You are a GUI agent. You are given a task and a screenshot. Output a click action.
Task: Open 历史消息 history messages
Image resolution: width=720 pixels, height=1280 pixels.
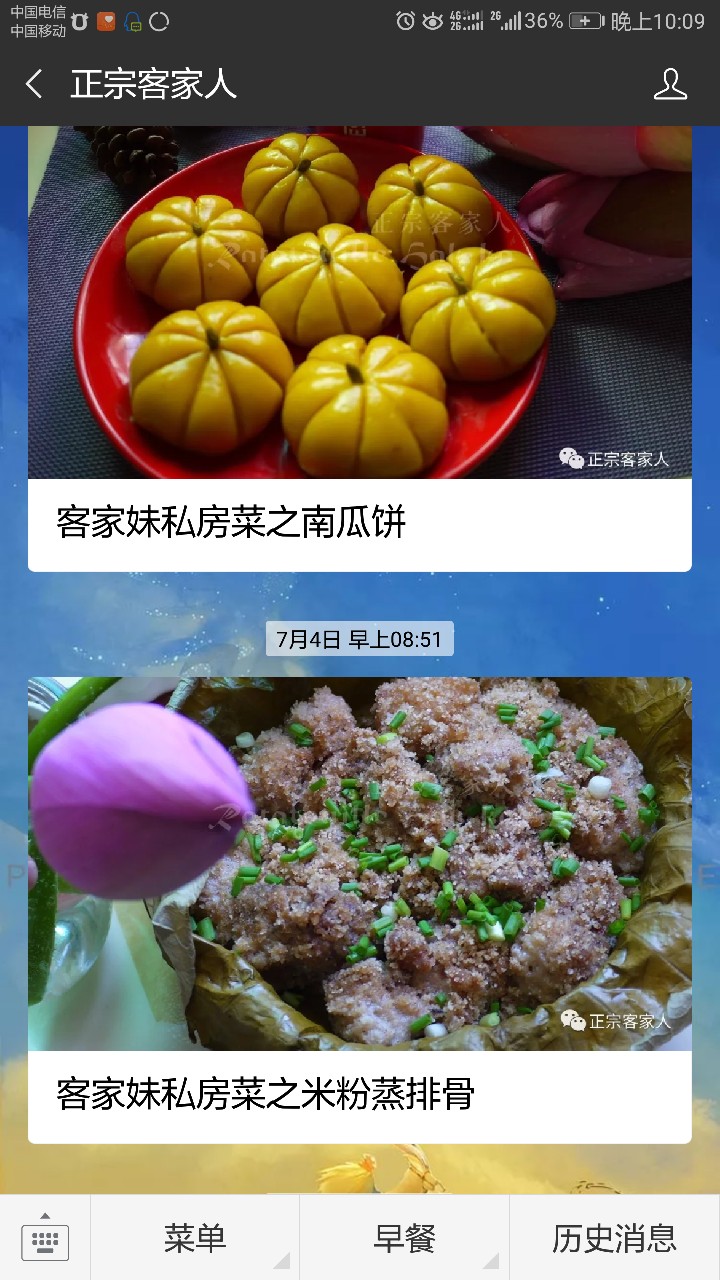(x=615, y=1238)
